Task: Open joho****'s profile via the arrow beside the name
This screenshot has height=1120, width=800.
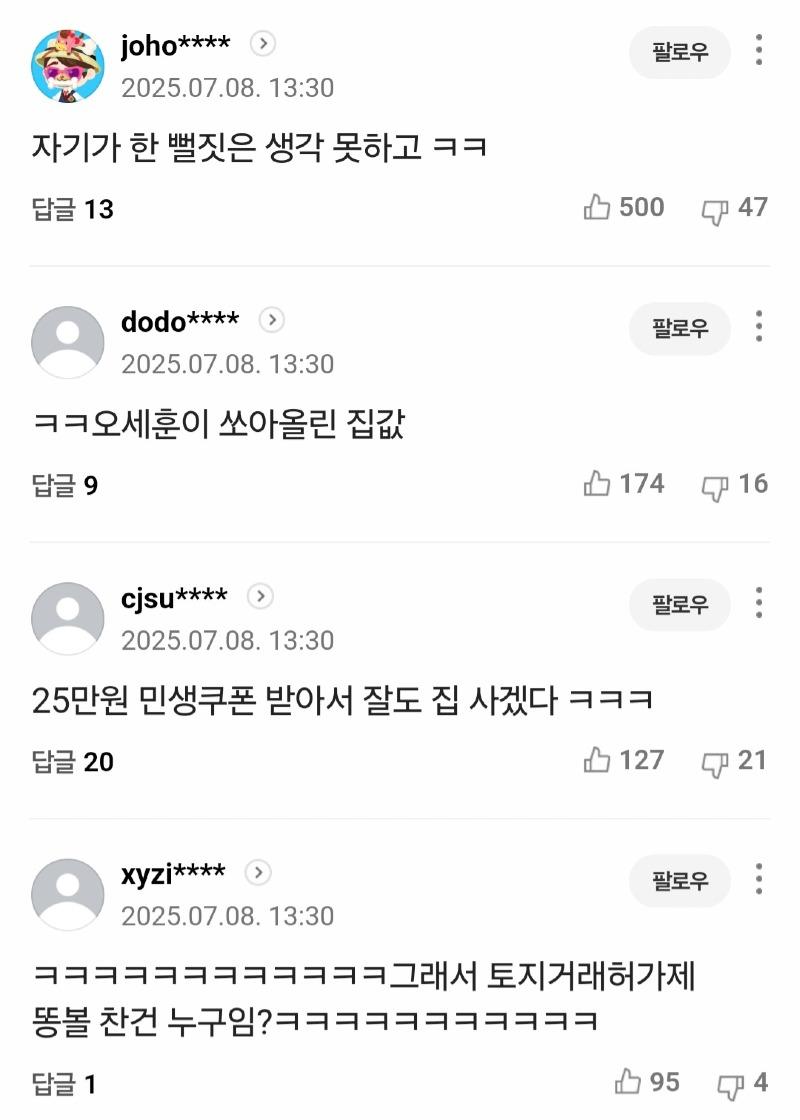Action: pyautogui.click(x=263, y=44)
